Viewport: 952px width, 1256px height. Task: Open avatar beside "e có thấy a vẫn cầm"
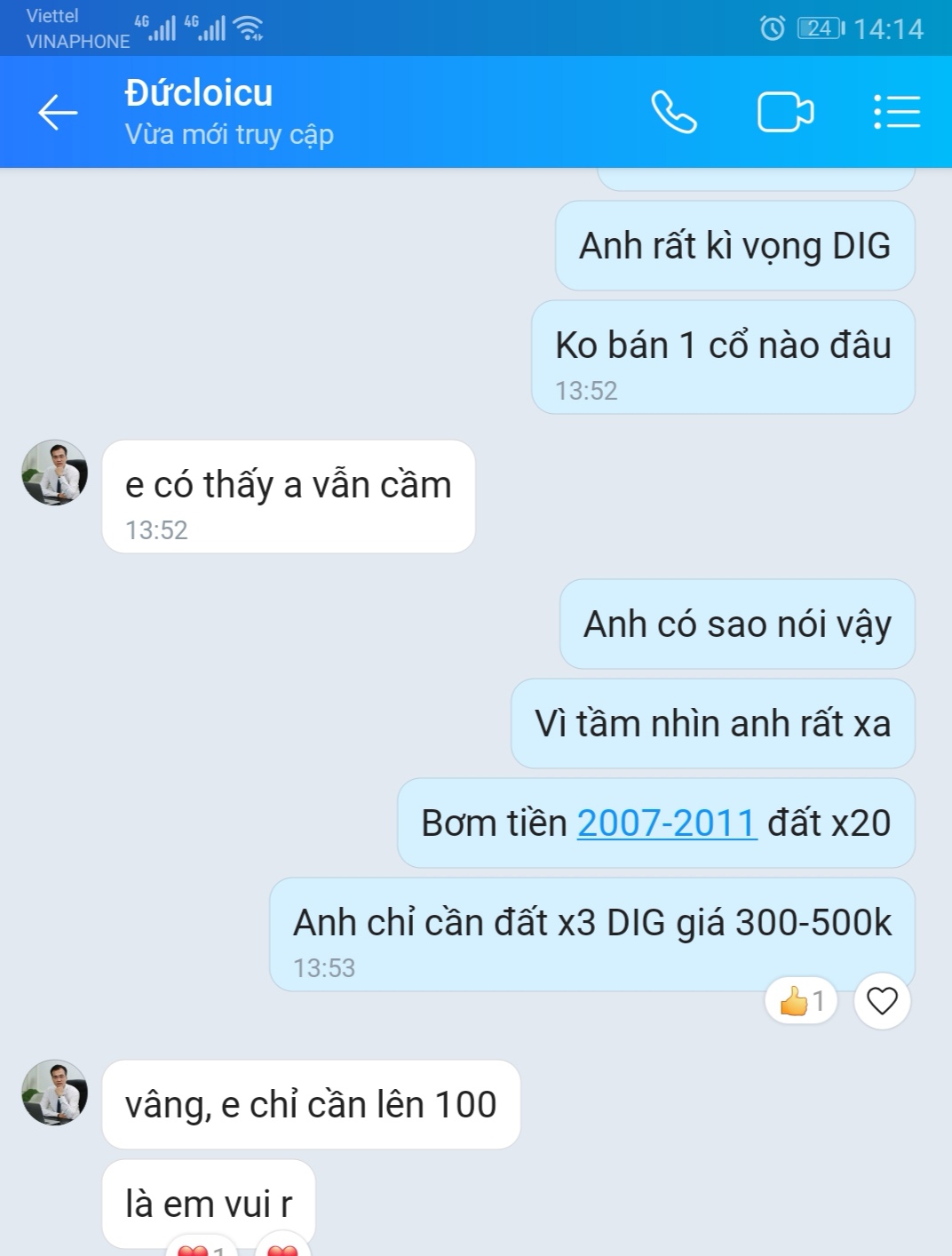point(55,473)
